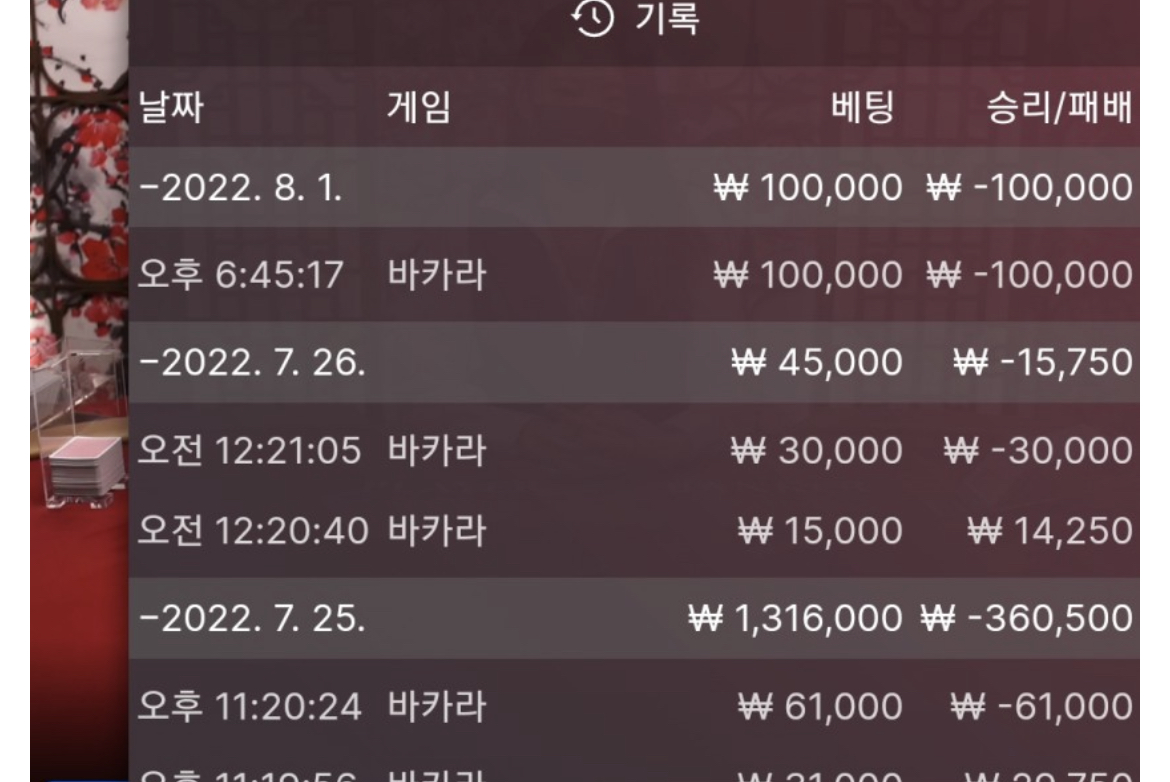Viewport: 1170px width, 782px height.
Task: Open the 오전 12:21:05 바카라 record
Action: coord(634,450)
